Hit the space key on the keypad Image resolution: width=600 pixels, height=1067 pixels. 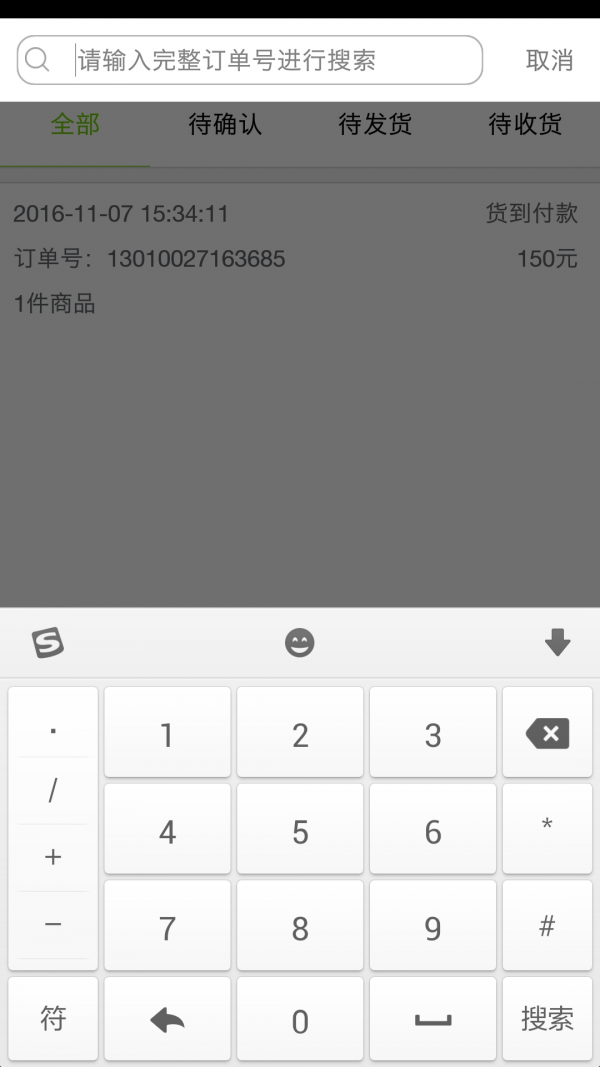[x=433, y=1019]
